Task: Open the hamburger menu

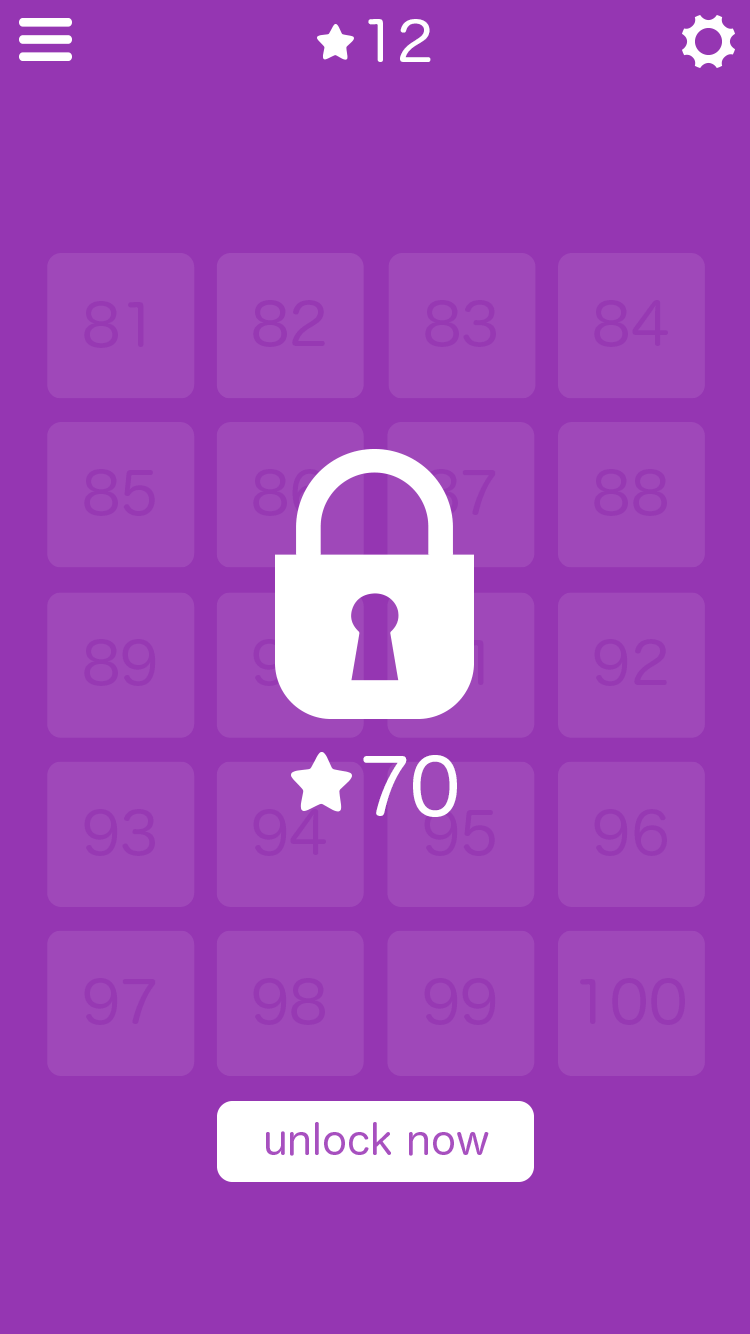Action: (45, 40)
